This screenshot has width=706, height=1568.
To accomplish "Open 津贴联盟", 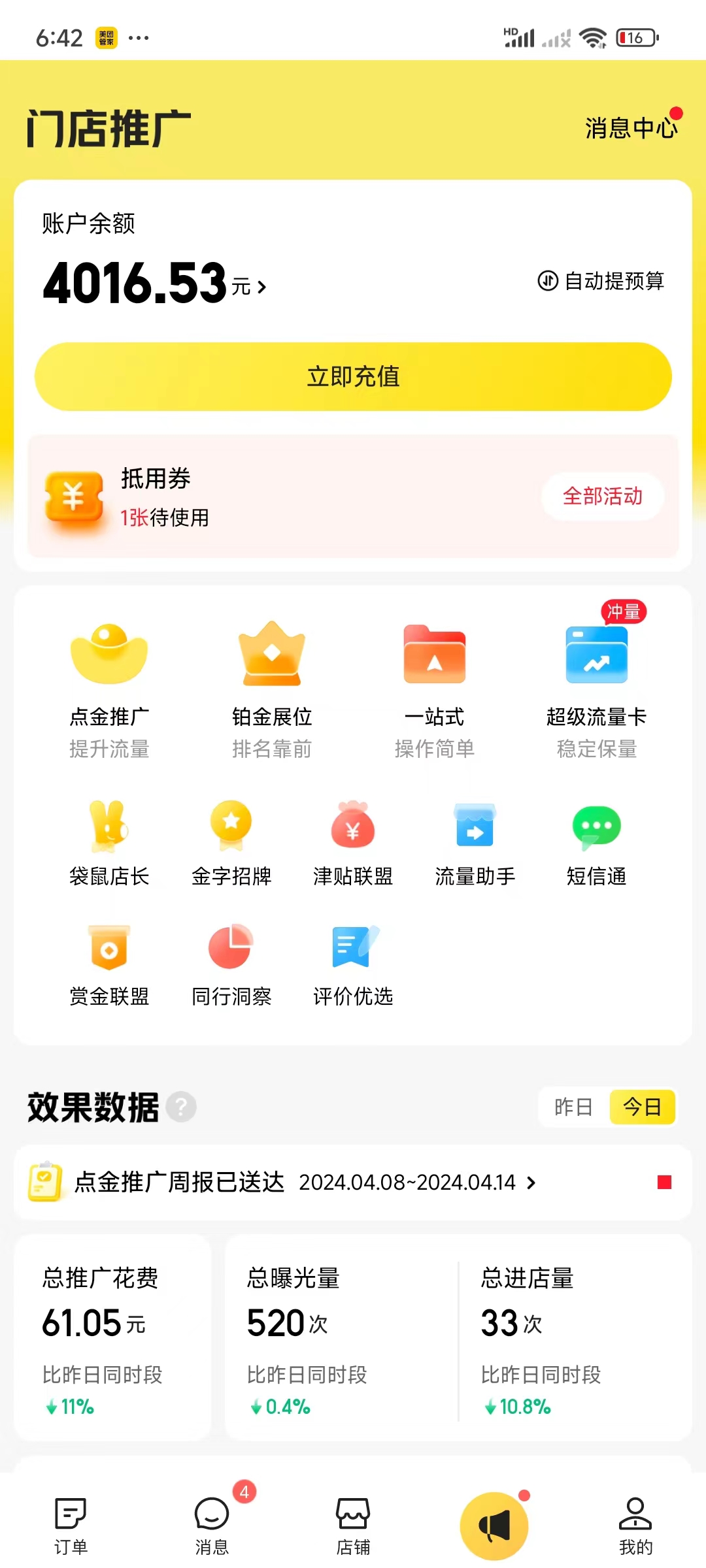I will pos(353,843).
